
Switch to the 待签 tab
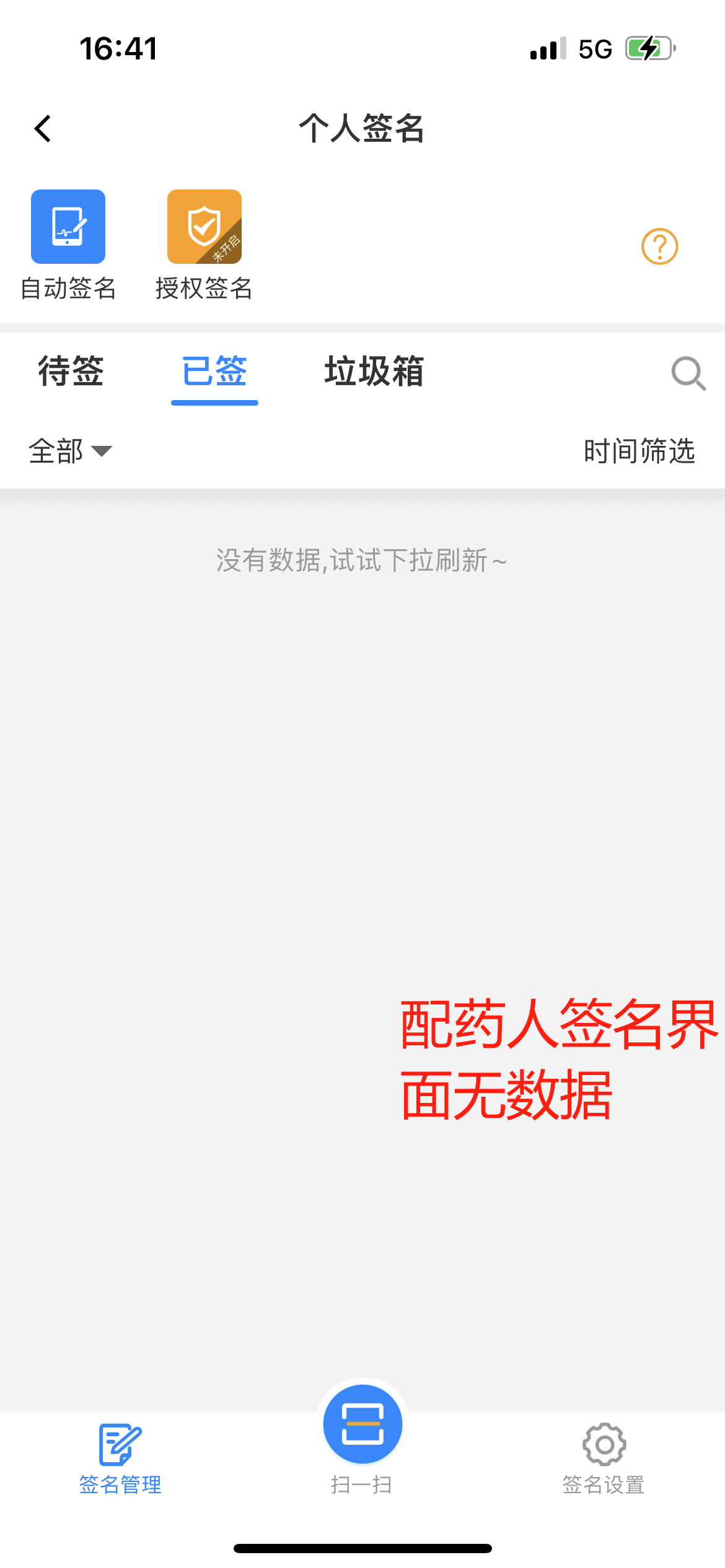point(71,372)
